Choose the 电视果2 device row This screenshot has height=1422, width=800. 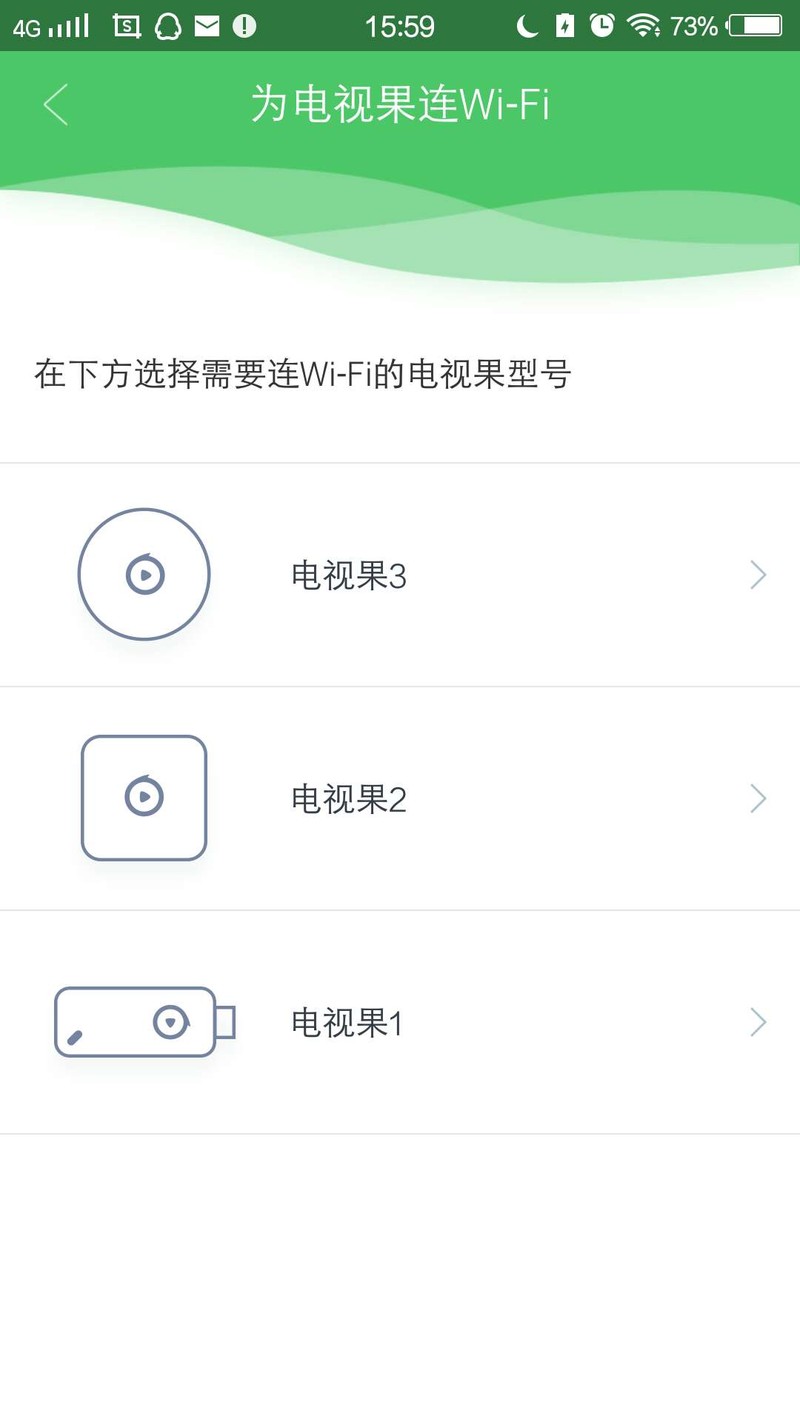pos(400,797)
